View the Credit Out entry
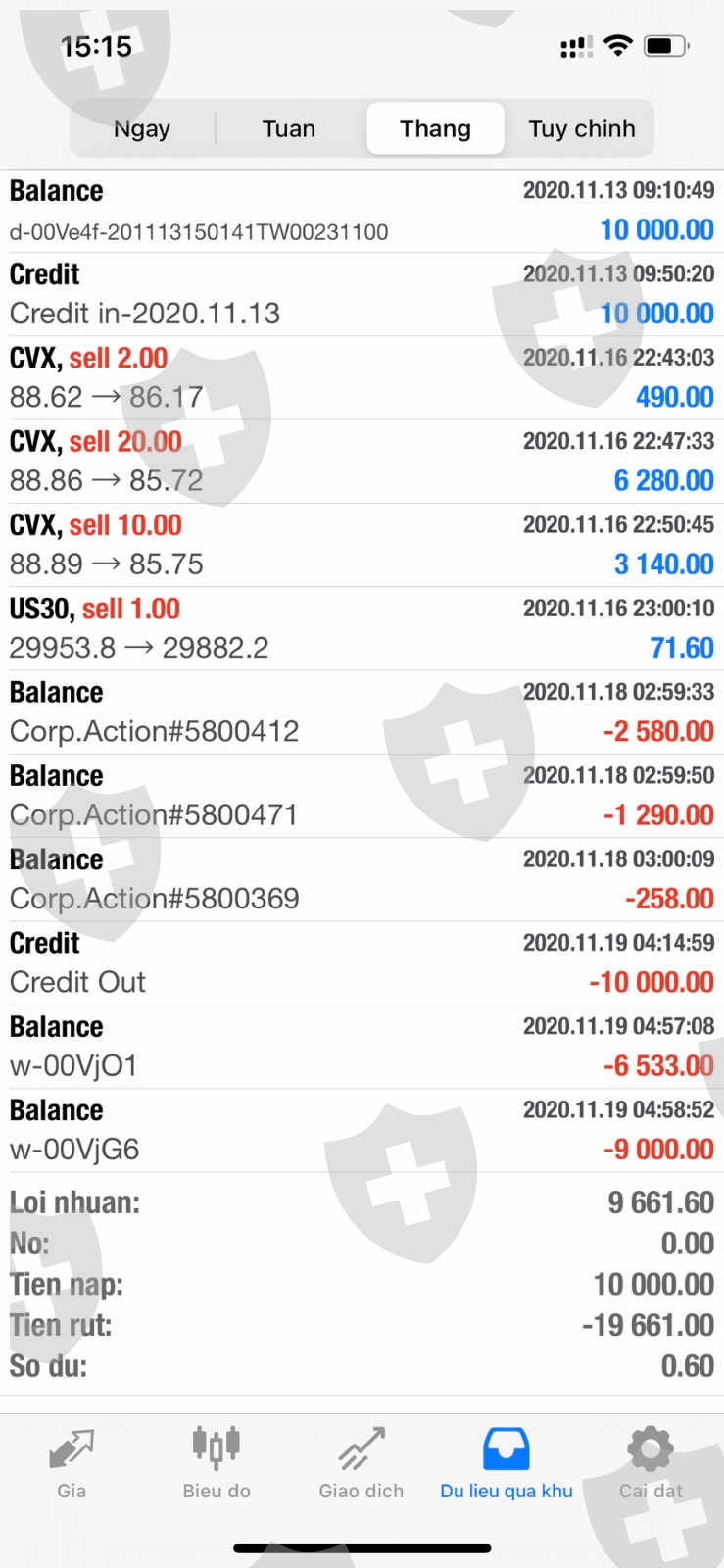 (362, 963)
